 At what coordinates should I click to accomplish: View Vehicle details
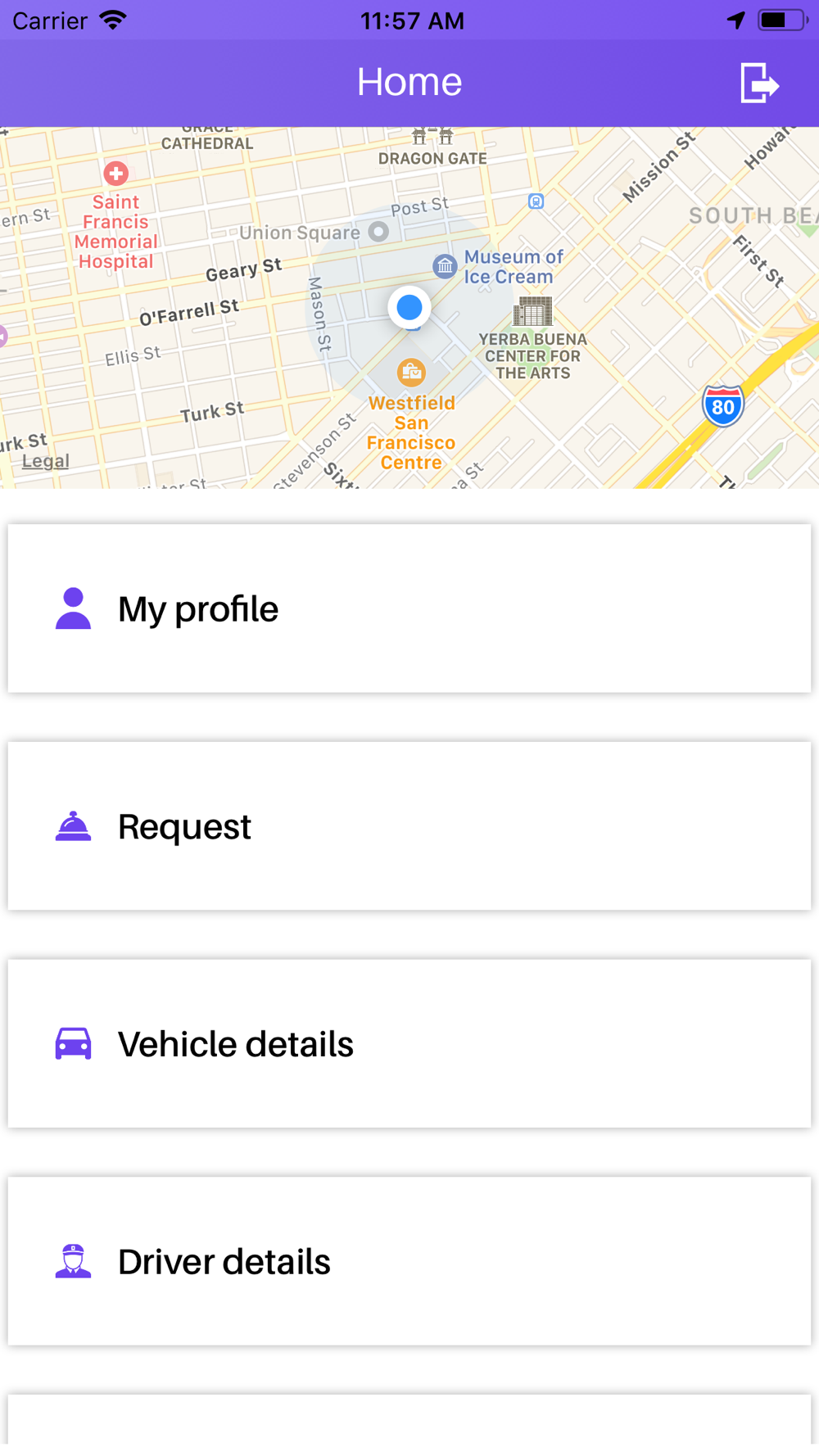pos(409,1044)
